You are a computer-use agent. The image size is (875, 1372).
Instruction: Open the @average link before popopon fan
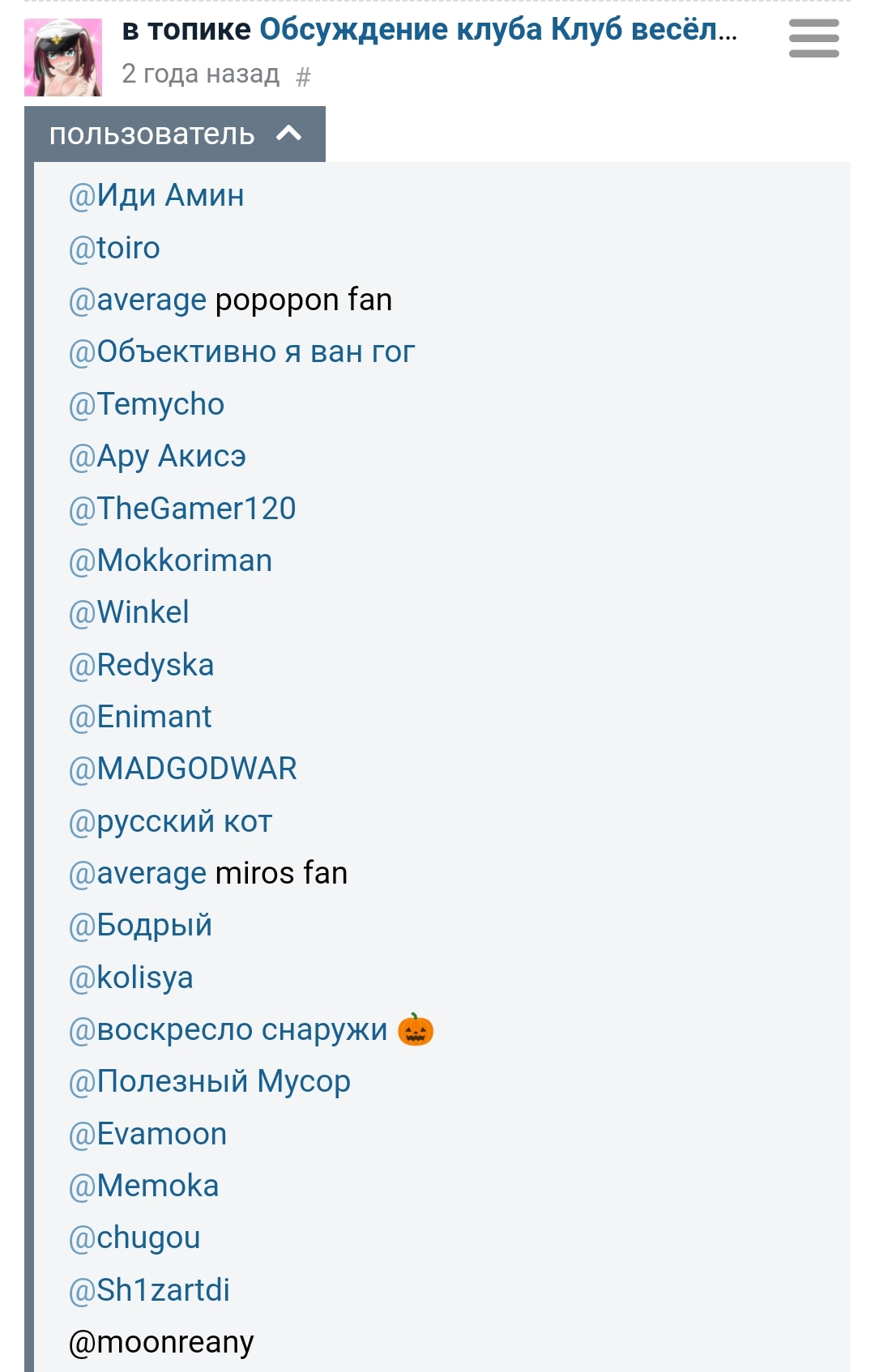point(138,300)
